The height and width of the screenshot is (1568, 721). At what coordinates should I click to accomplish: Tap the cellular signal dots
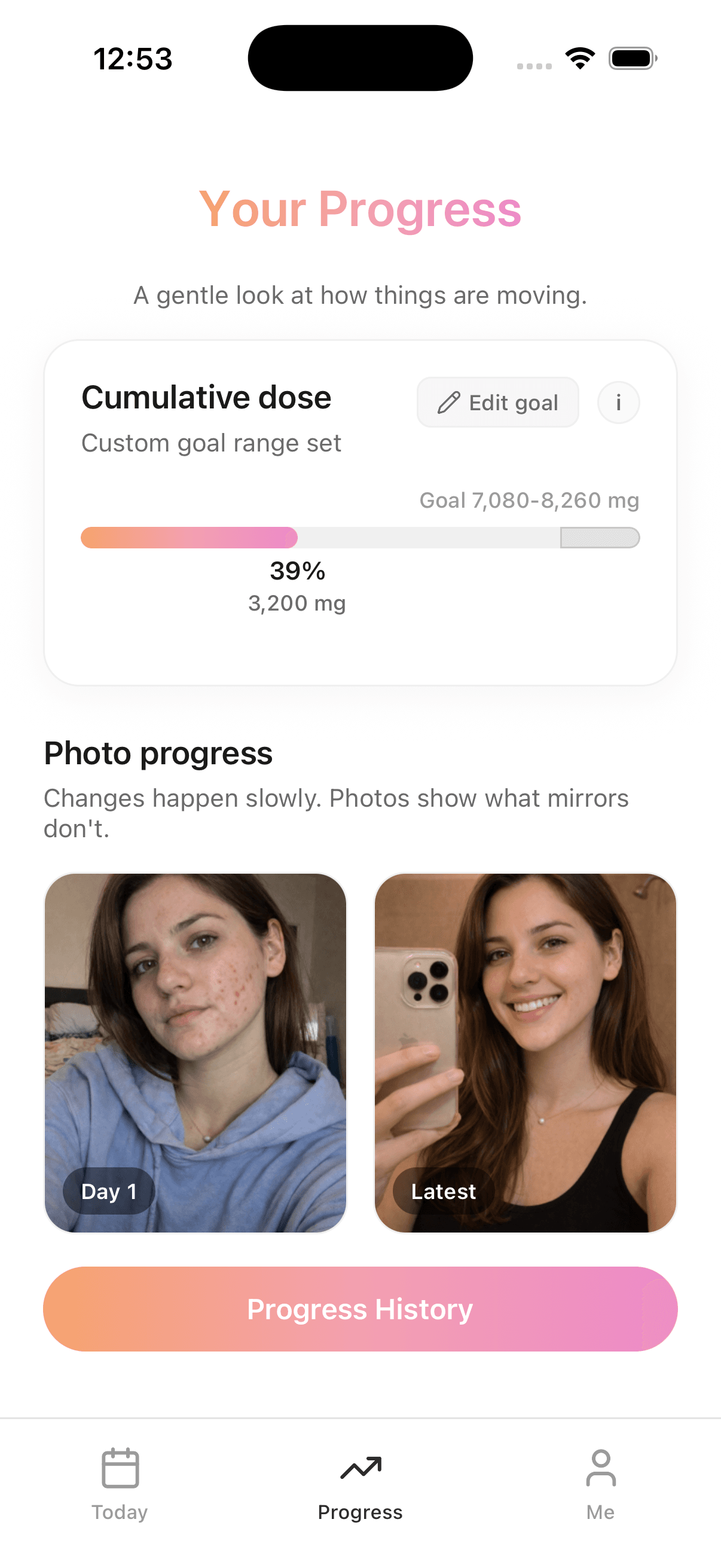point(534,65)
